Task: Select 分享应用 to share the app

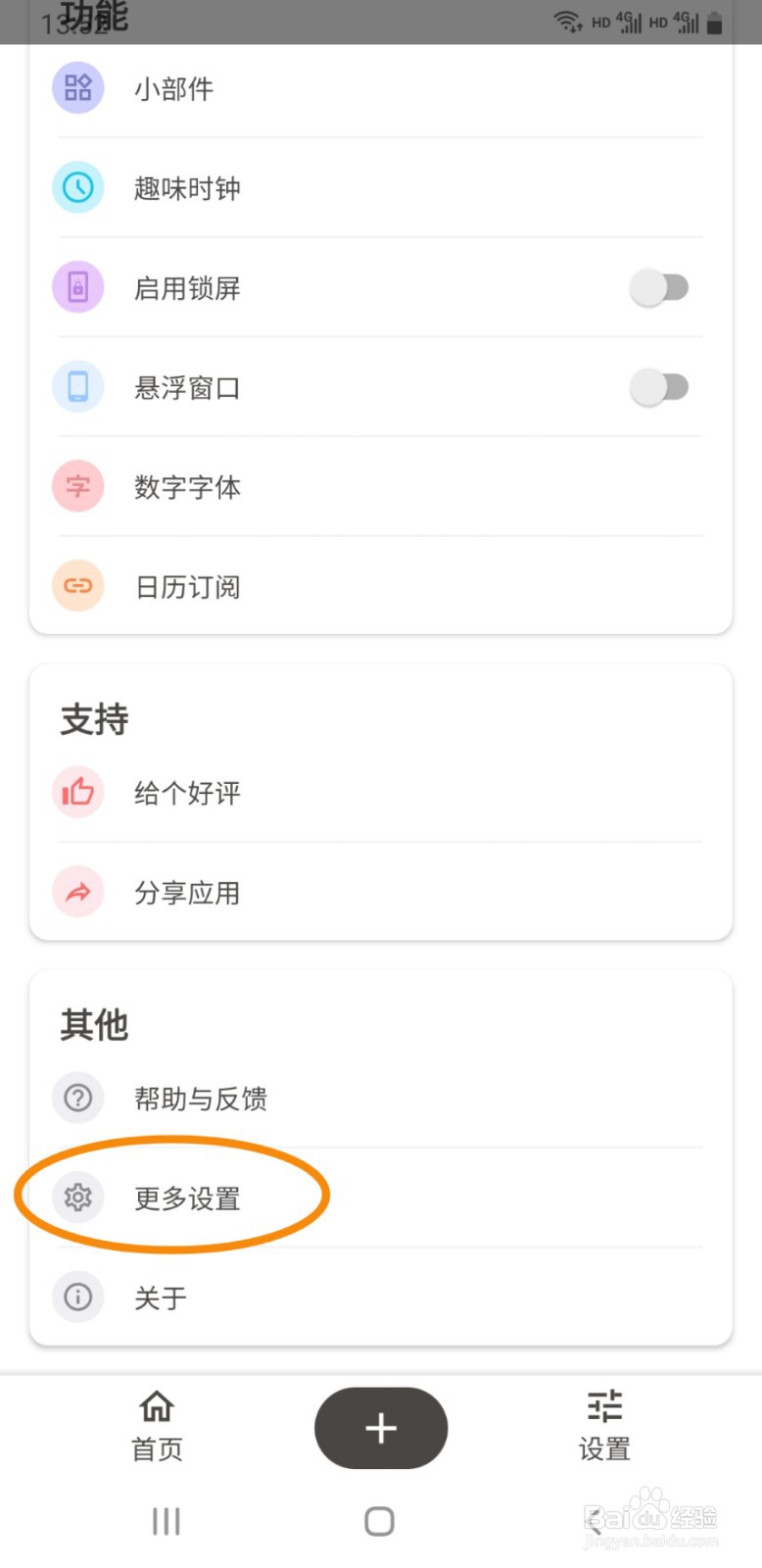Action: (187, 893)
